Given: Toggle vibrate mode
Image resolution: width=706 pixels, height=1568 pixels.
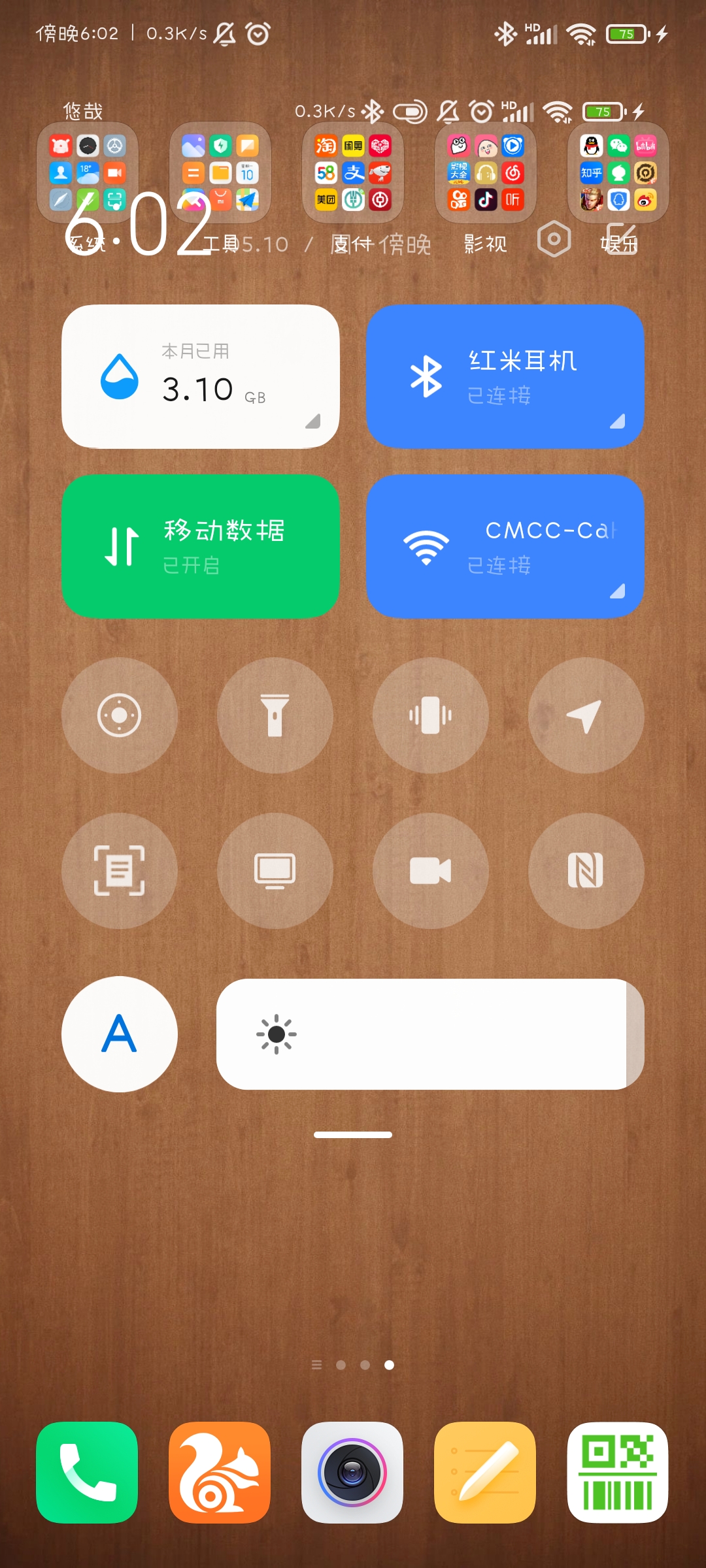Looking at the screenshot, I should pos(431,715).
